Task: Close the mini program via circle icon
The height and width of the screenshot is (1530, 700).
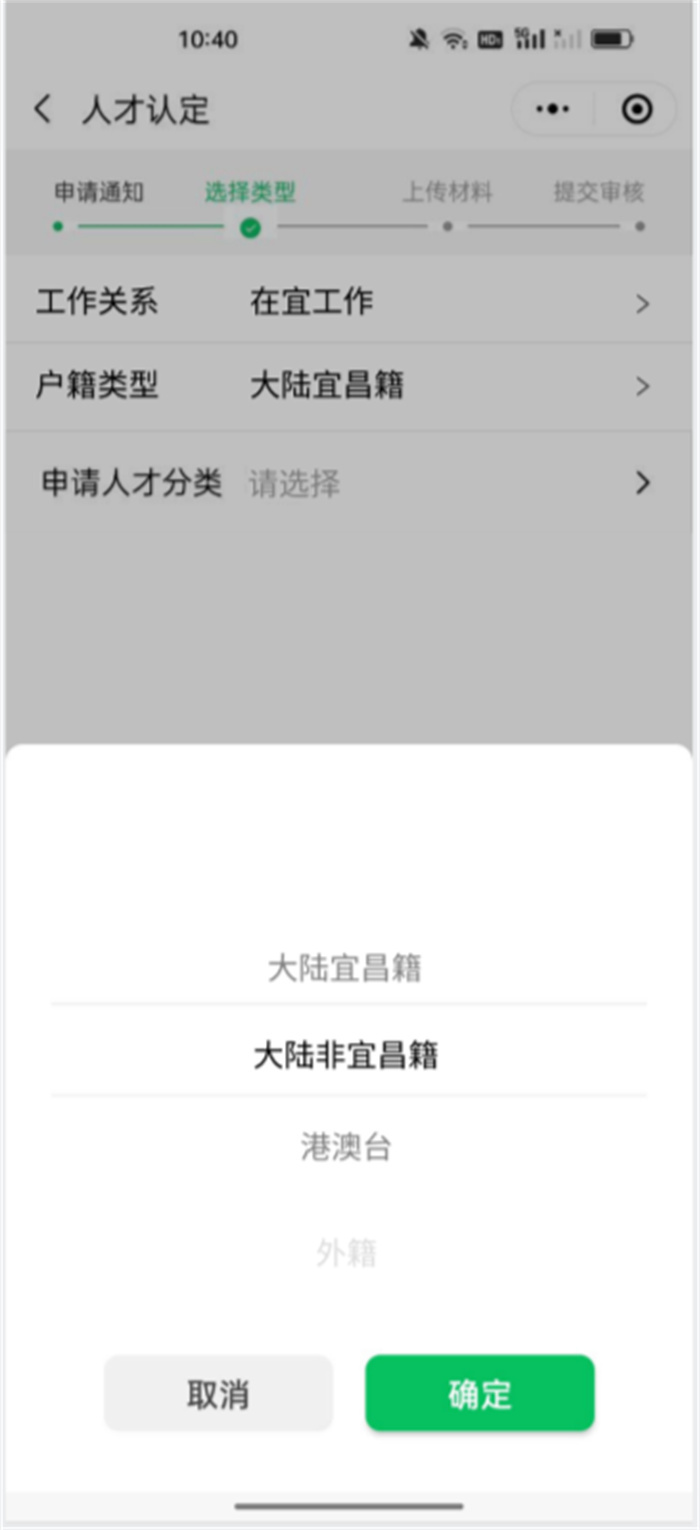Action: pos(637,109)
